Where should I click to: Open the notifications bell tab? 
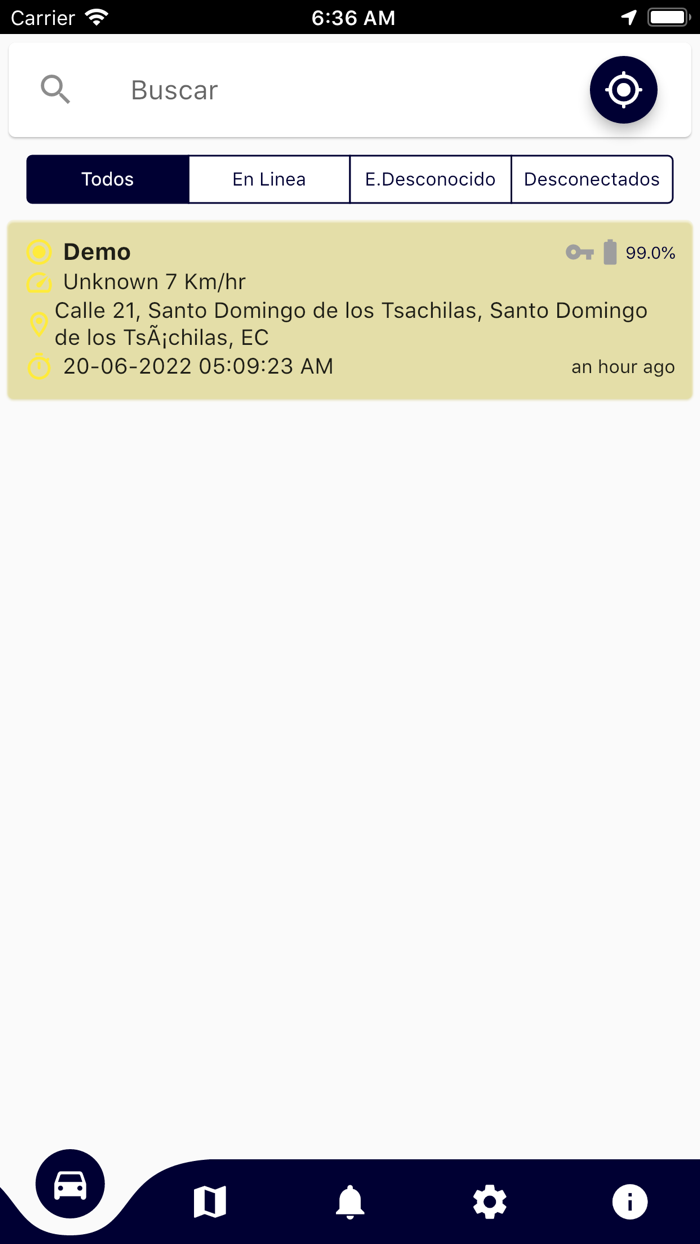[350, 1201]
